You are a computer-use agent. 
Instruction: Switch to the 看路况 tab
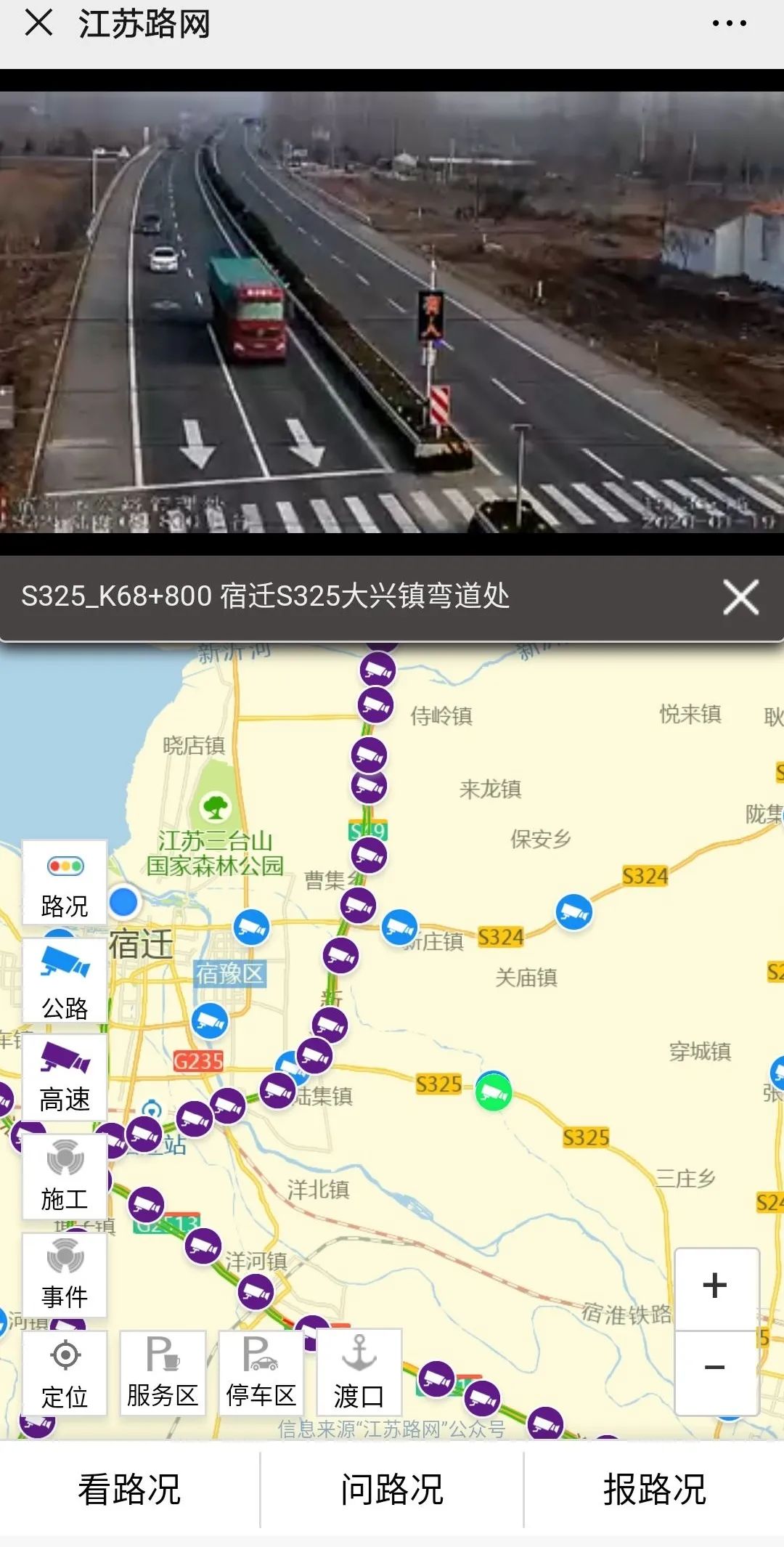(x=130, y=1489)
